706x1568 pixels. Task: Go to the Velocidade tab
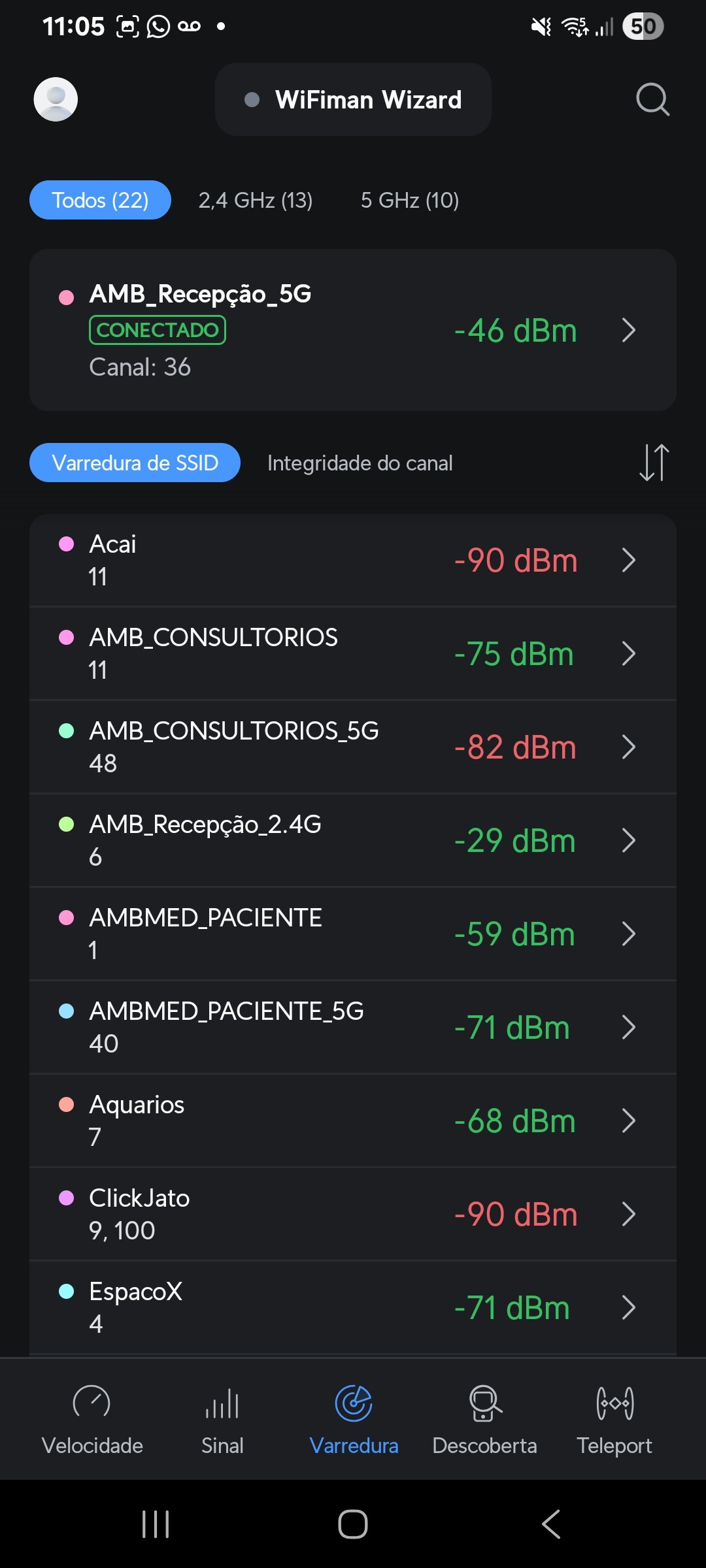[x=92, y=1419]
